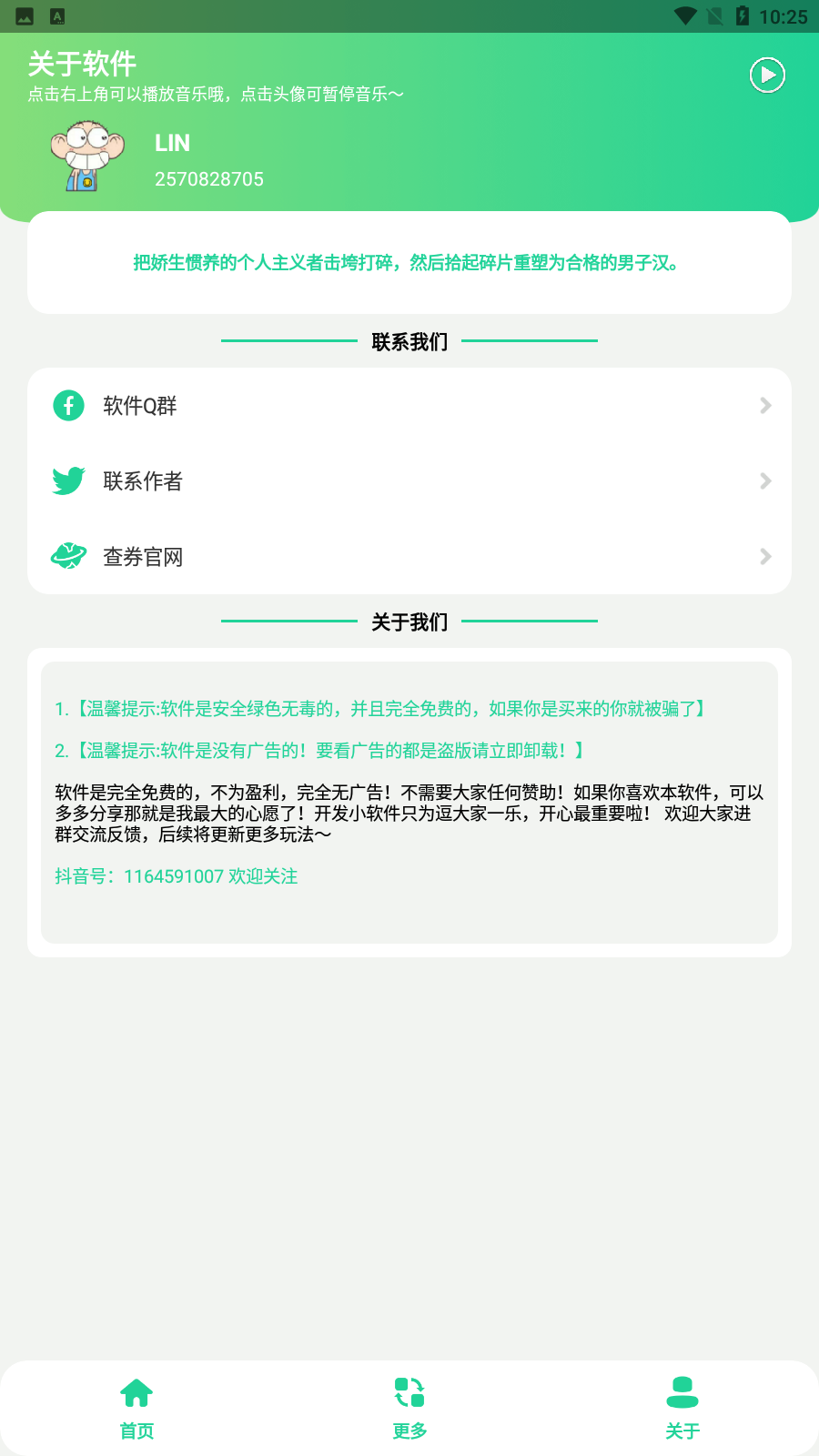Click the 关于软件 header title

click(82, 64)
